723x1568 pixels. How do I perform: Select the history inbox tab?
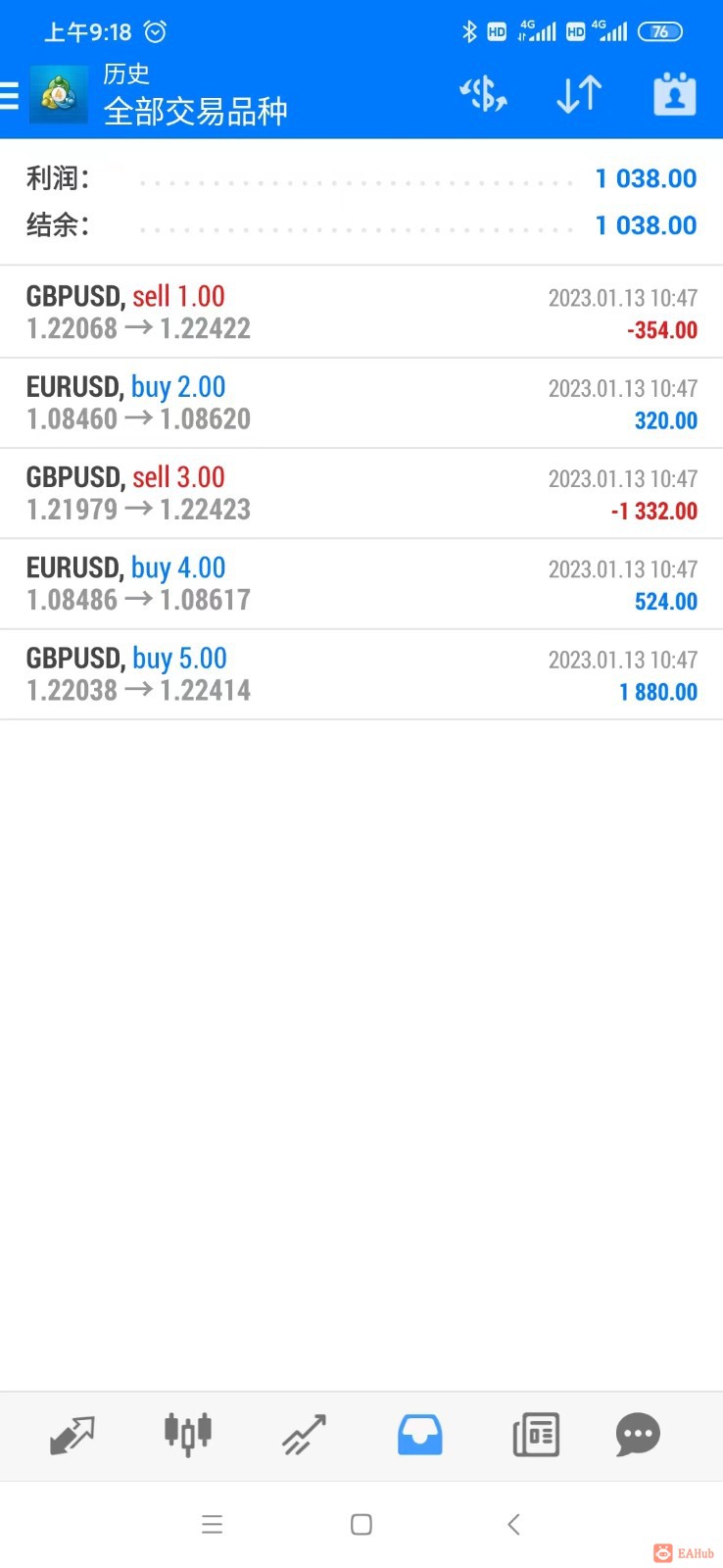click(x=419, y=1436)
